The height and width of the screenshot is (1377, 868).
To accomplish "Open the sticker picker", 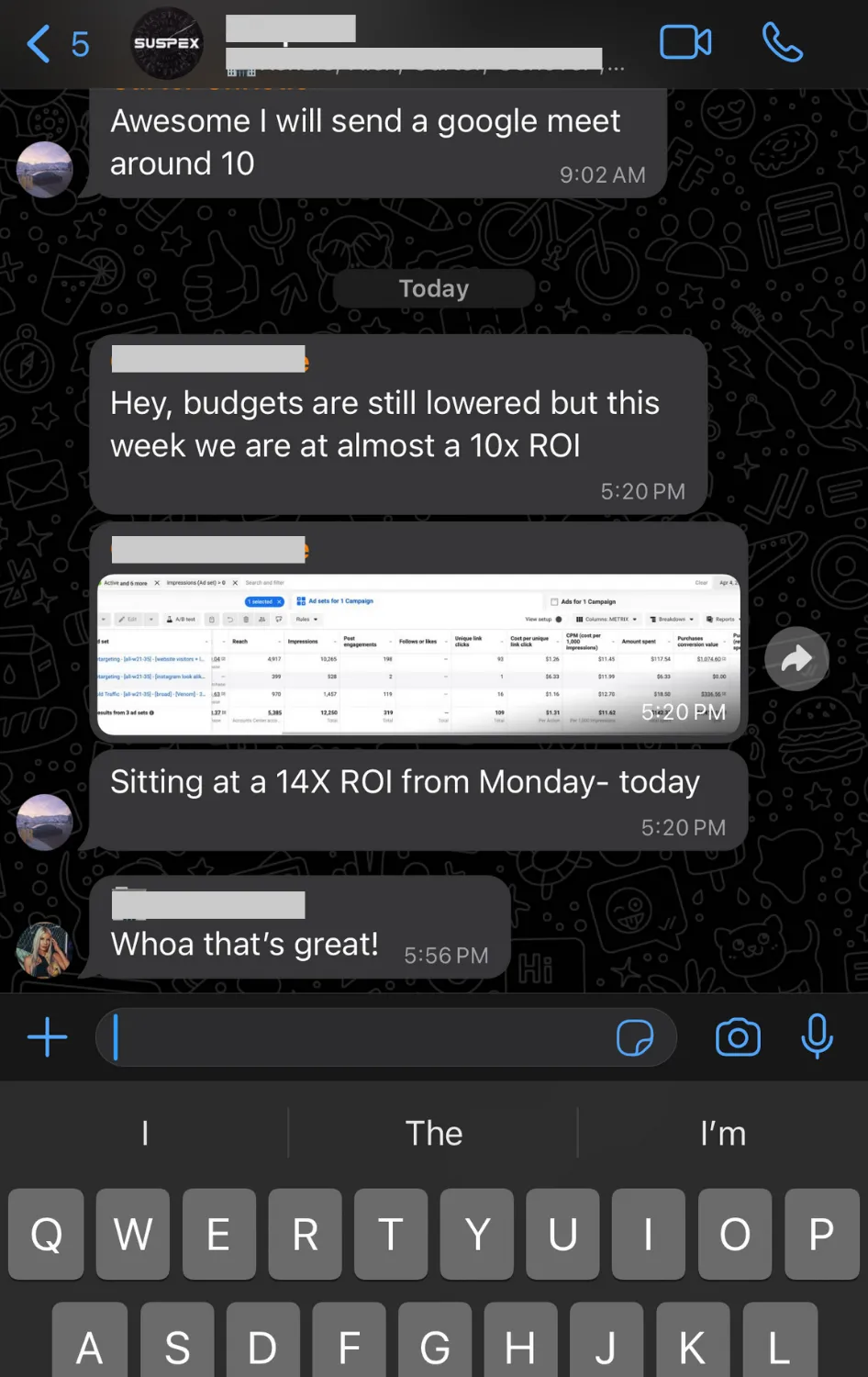I will 635,1038.
